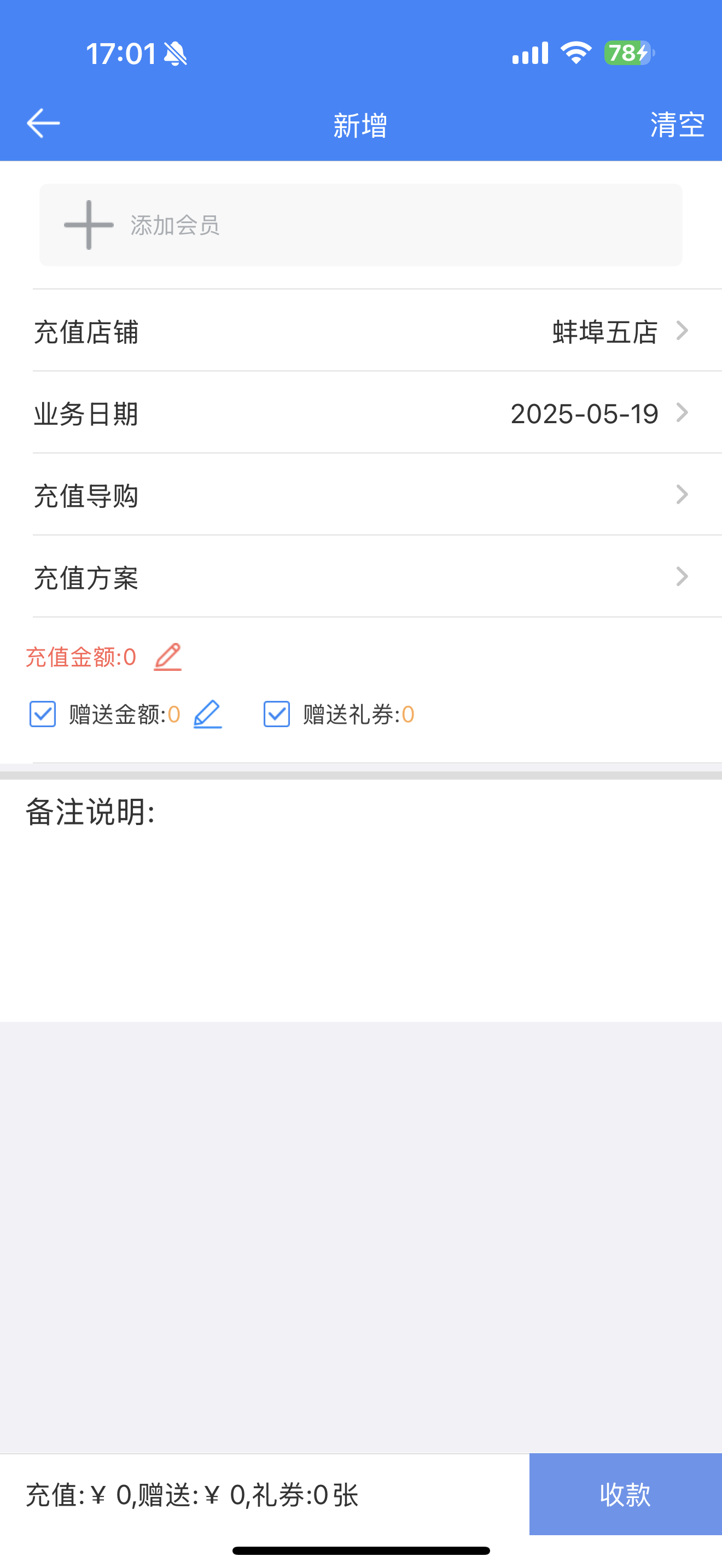
Task: Tap 清空 to clear the form
Action: tap(677, 125)
